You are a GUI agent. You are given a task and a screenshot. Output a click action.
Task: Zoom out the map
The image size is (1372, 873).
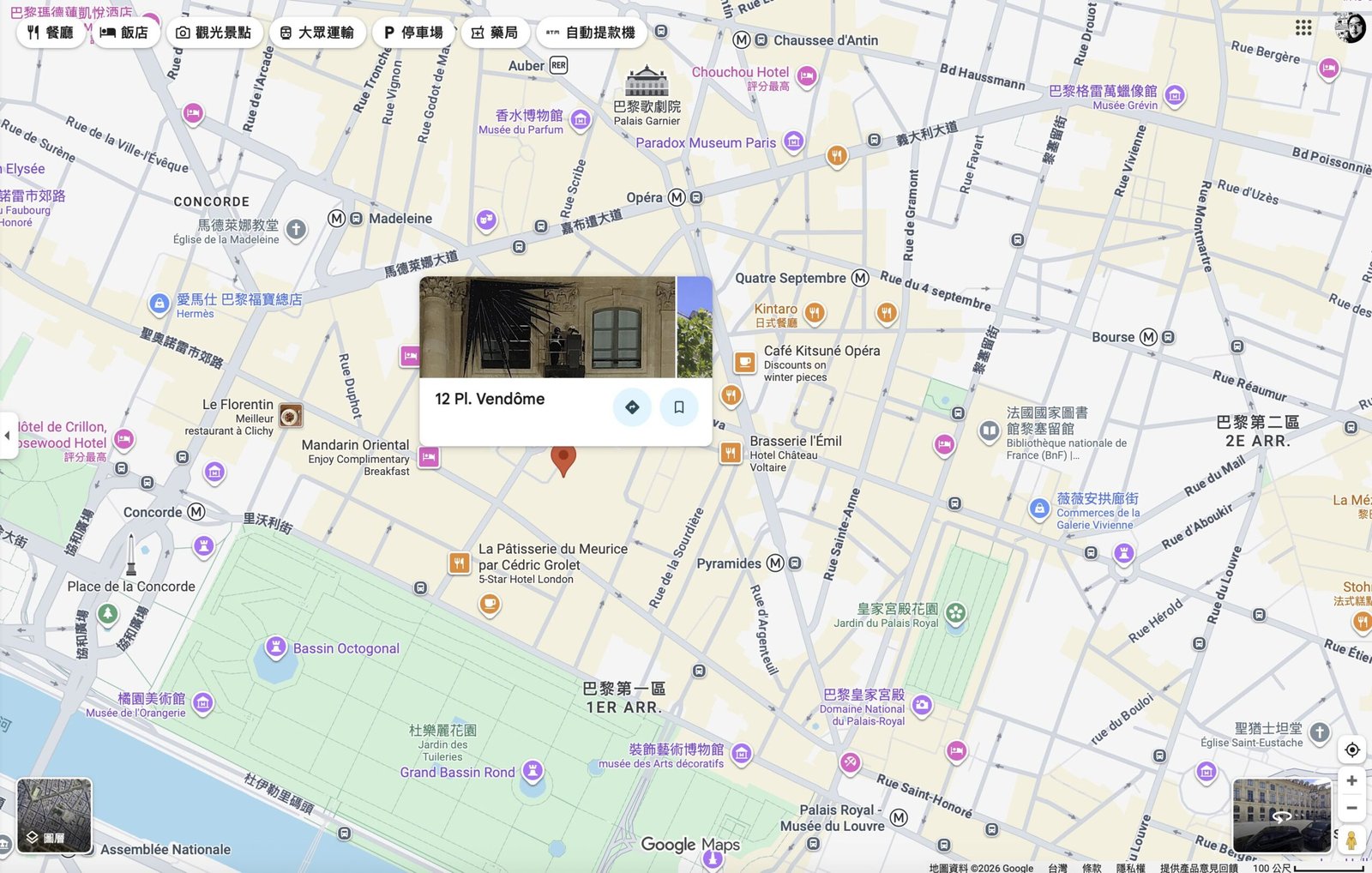pyautogui.click(x=1351, y=808)
